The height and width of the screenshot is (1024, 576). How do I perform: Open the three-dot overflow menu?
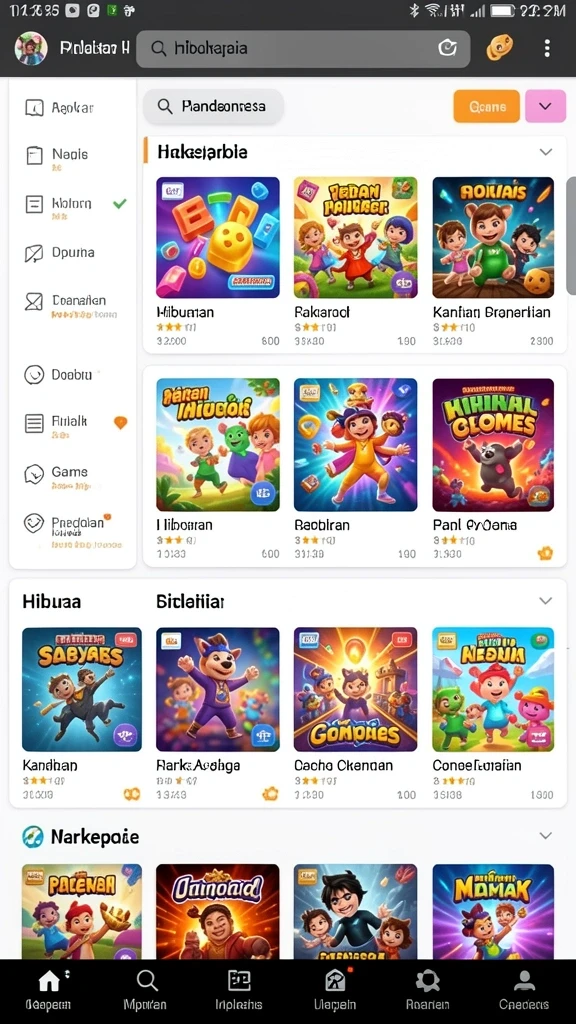coord(547,48)
